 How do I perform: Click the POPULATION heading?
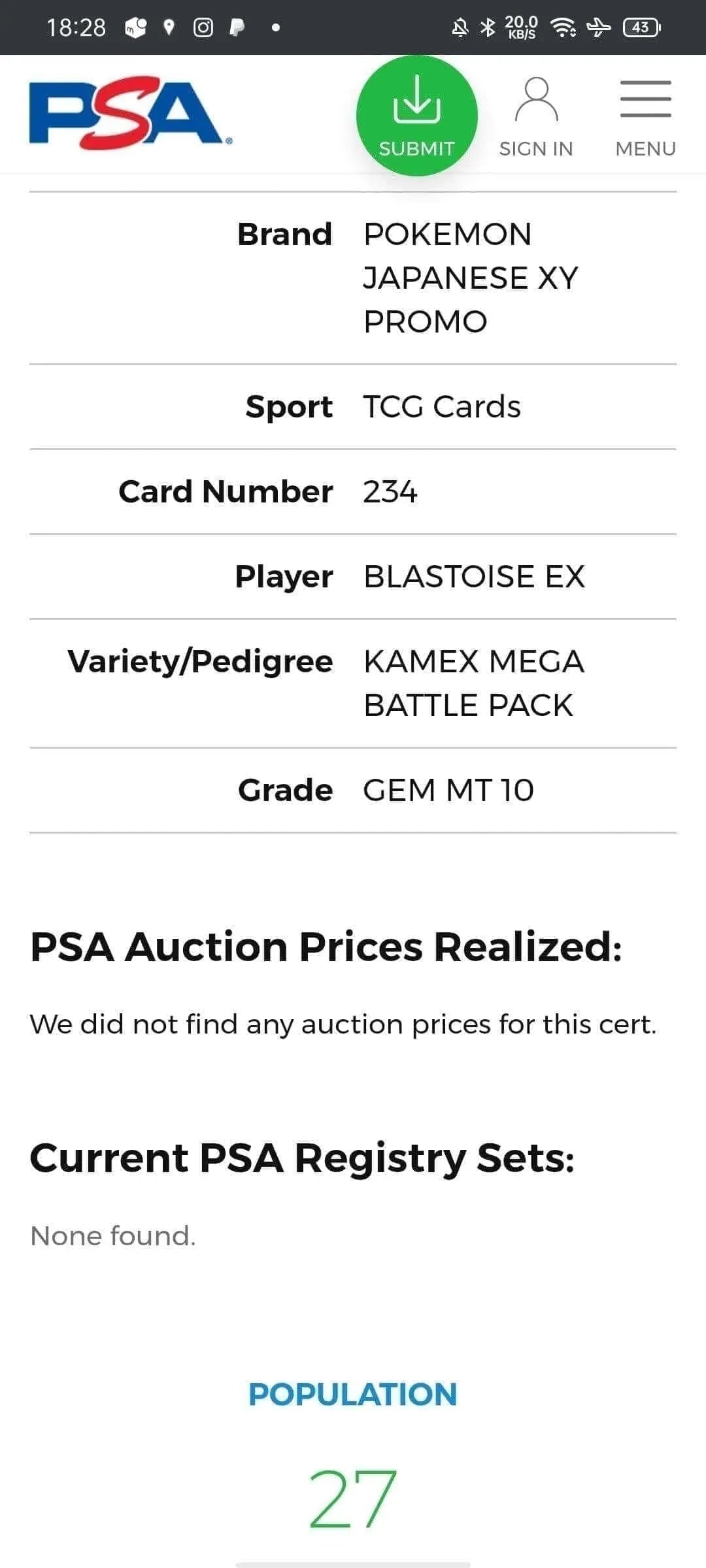[351, 1394]
